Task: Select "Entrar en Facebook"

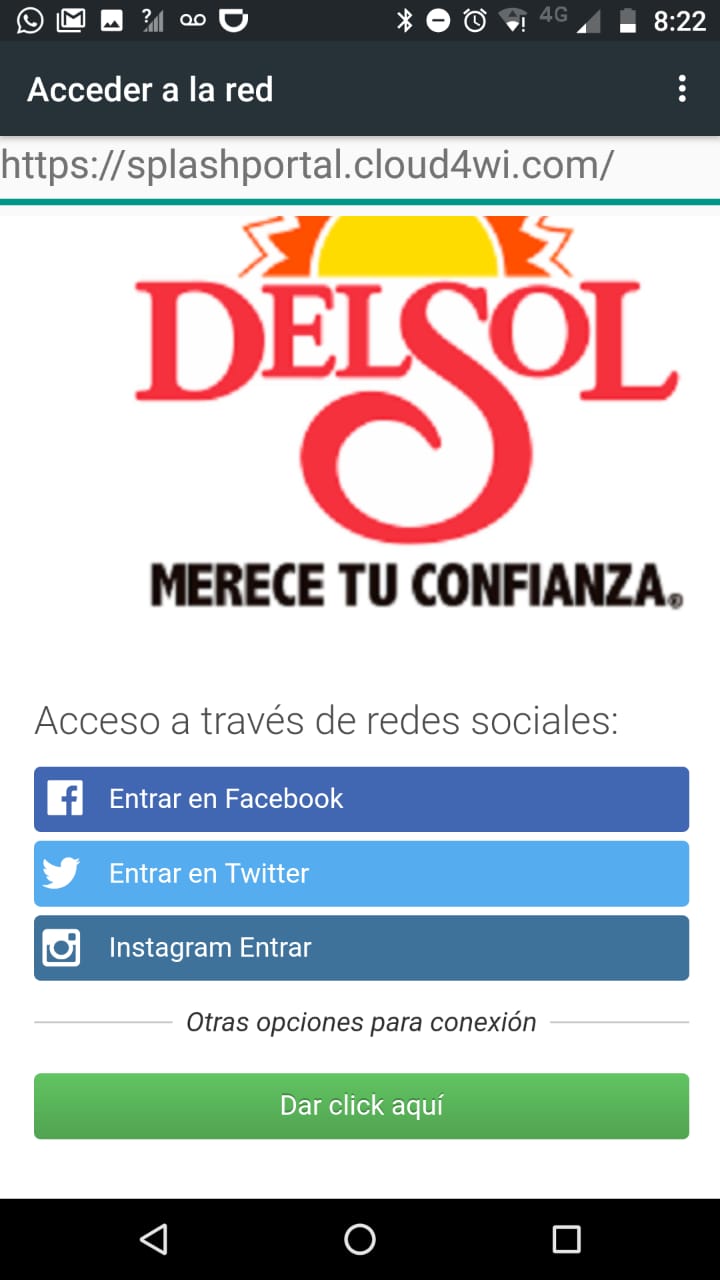Action: tap(360, 798)
